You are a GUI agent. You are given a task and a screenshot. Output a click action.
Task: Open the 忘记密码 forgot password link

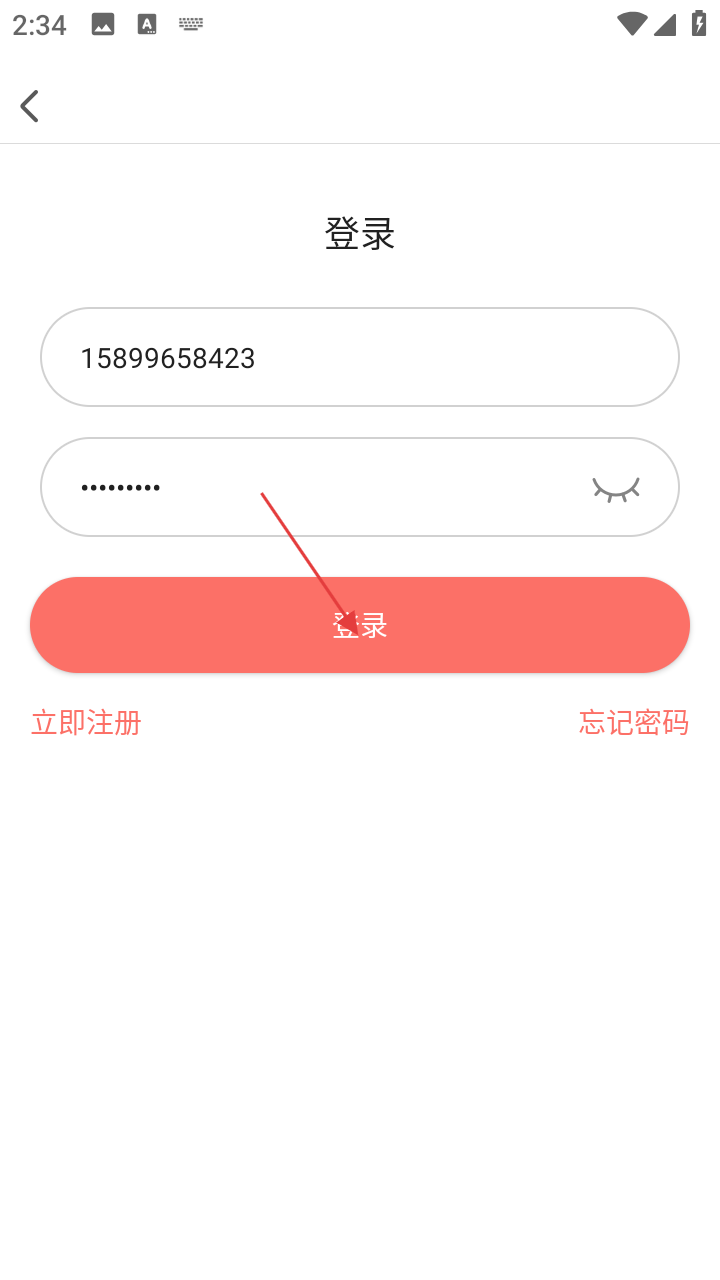(633, 722)
